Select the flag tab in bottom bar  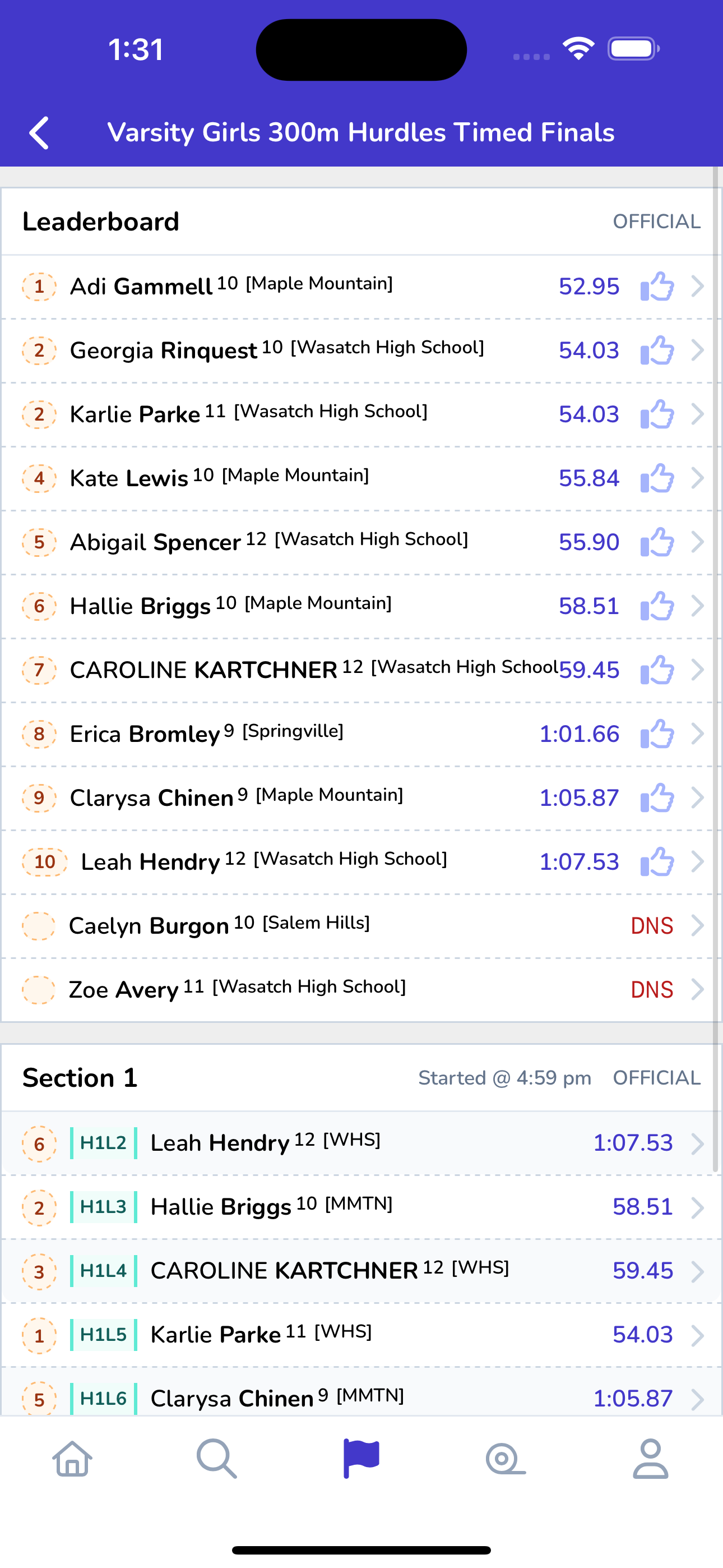pyautogui.click(x=361, y=1459)
